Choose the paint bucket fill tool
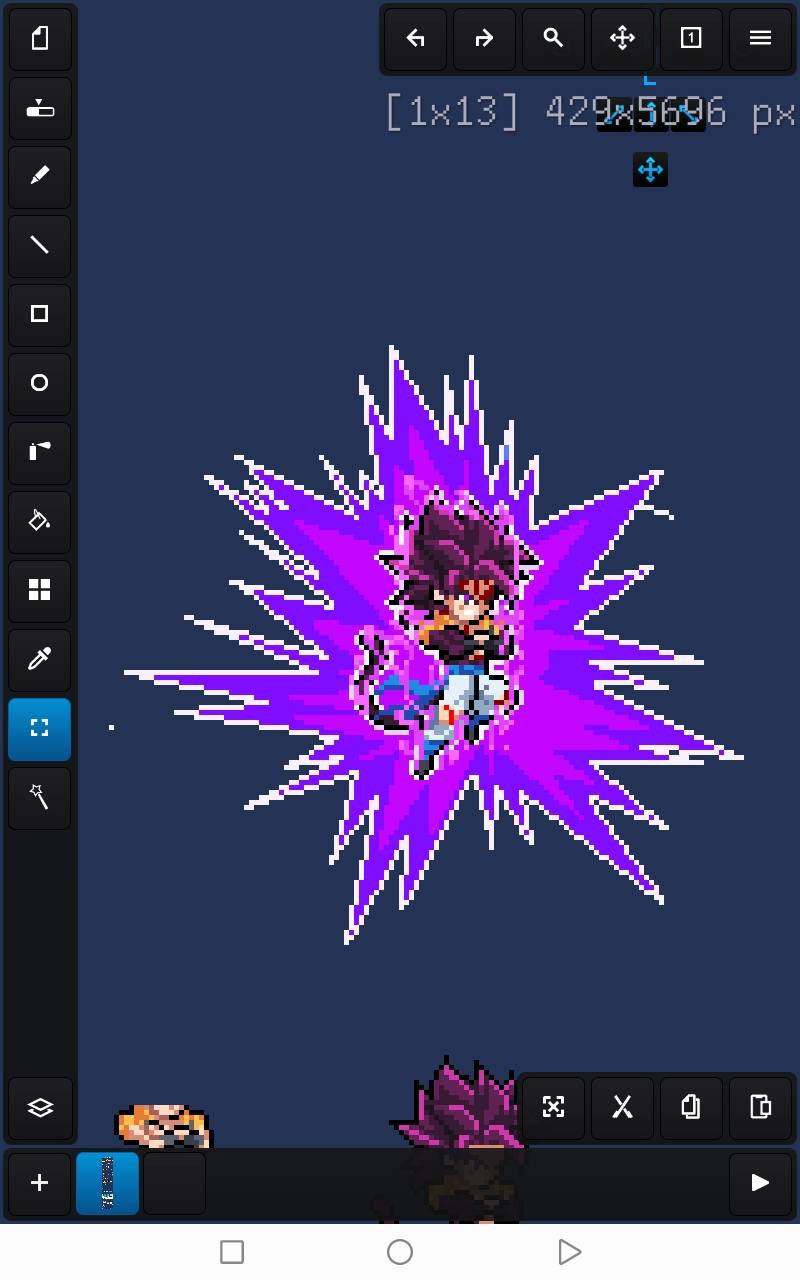 click(40, 521)
